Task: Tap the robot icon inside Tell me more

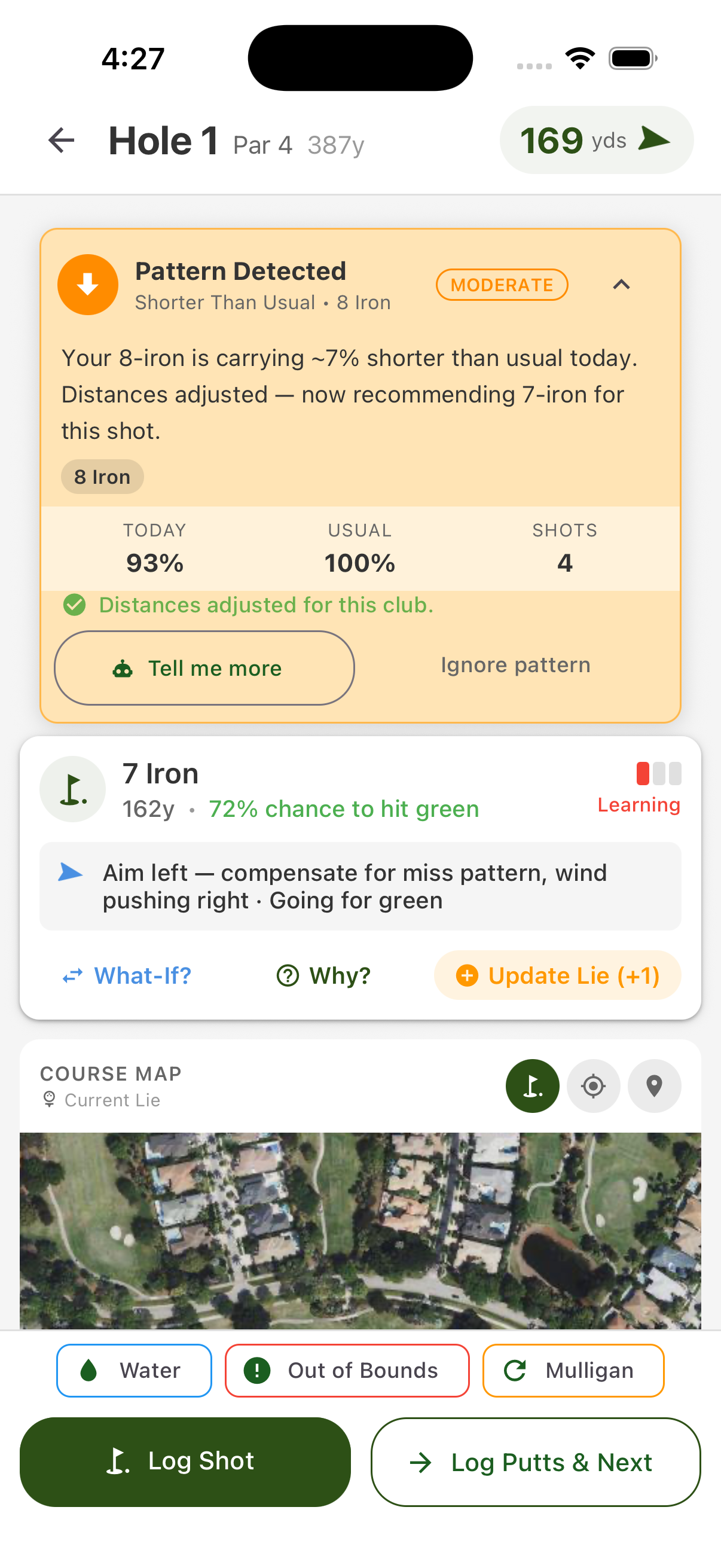Action: tap(124, 668)
